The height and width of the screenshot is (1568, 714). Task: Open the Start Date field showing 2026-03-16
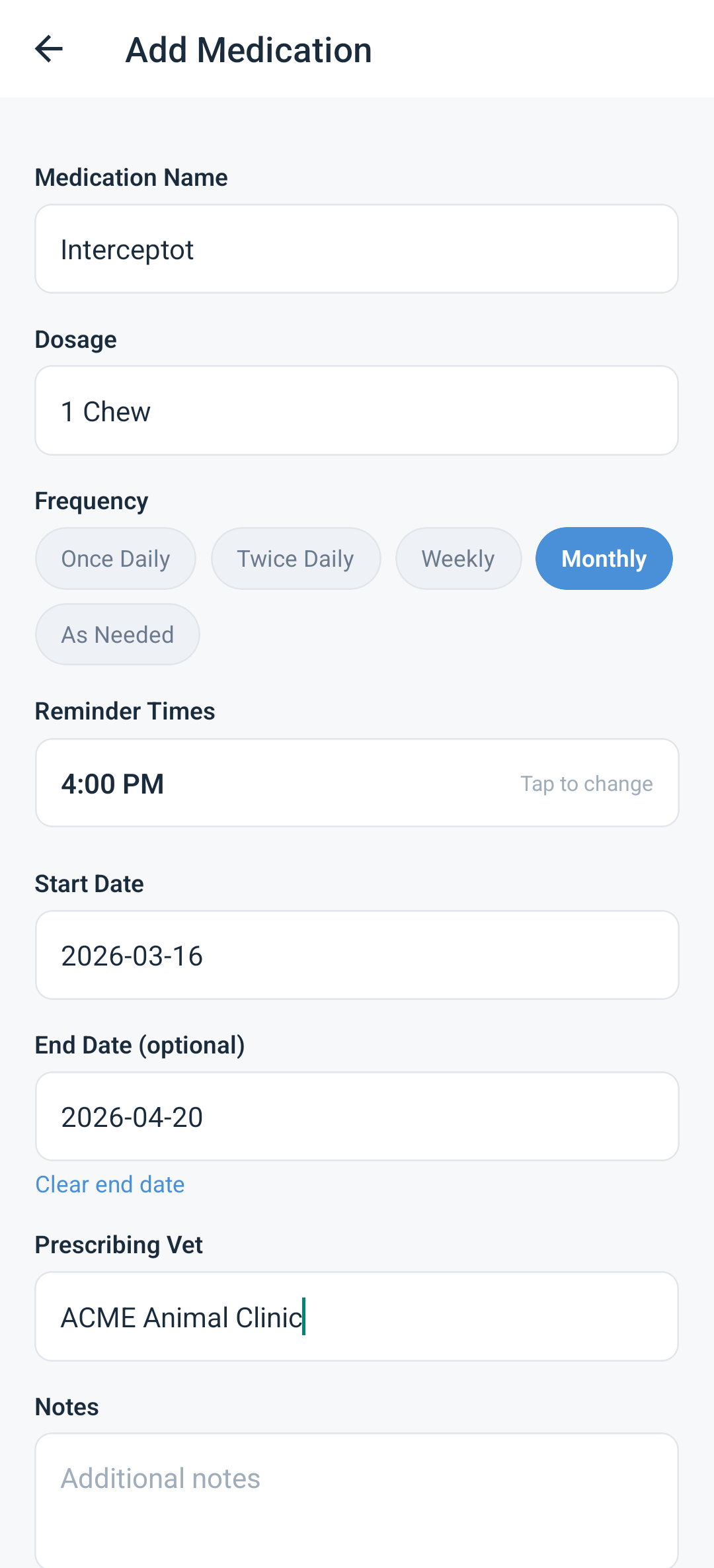[357, 954]
